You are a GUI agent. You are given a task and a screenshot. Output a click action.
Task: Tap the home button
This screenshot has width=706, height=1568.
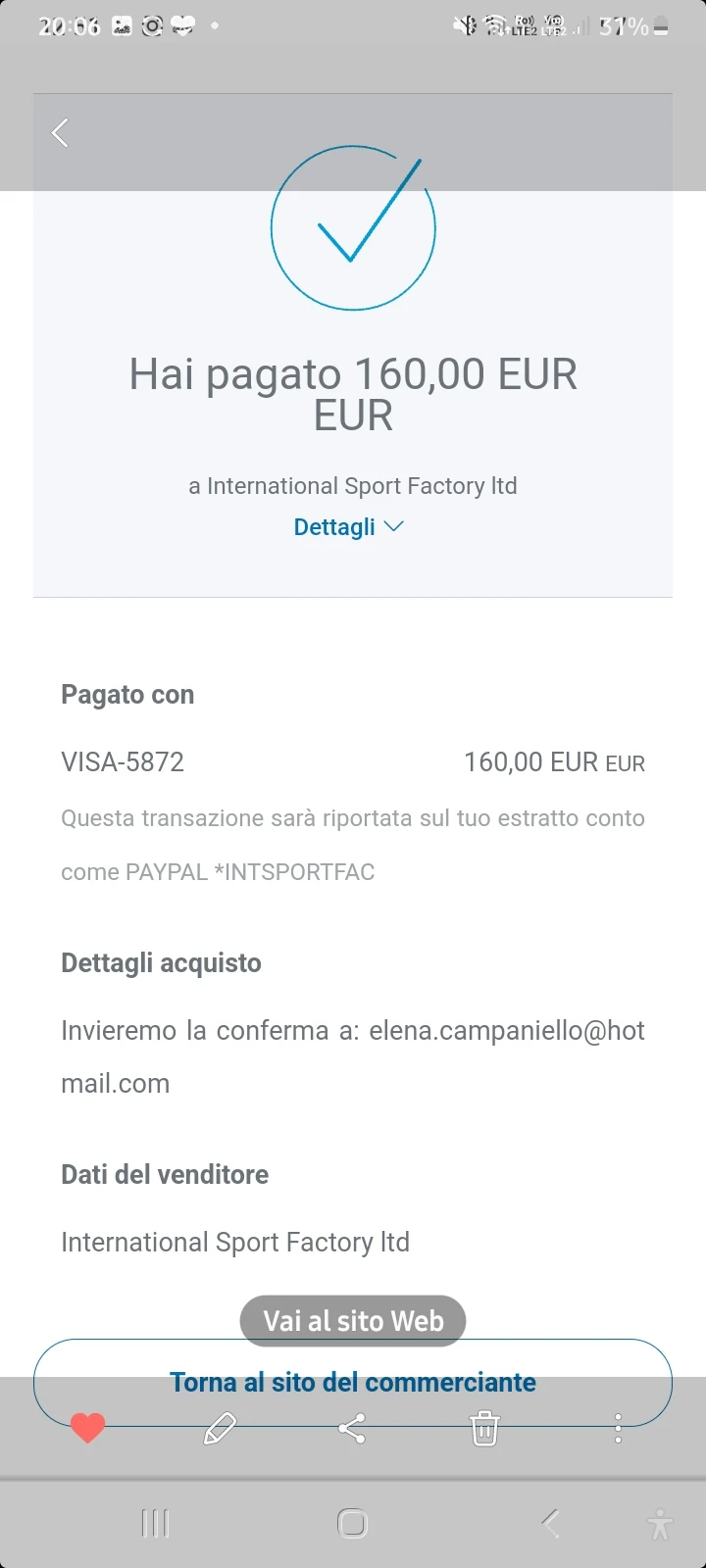(x=353, y=1525)
